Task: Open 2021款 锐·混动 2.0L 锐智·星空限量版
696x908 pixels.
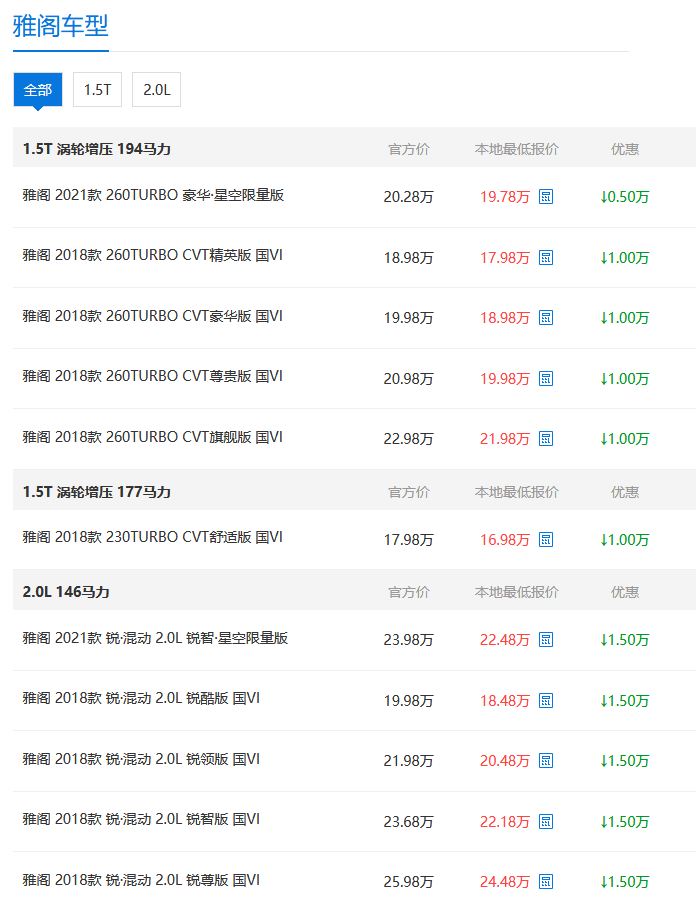Action: [155, 638]
